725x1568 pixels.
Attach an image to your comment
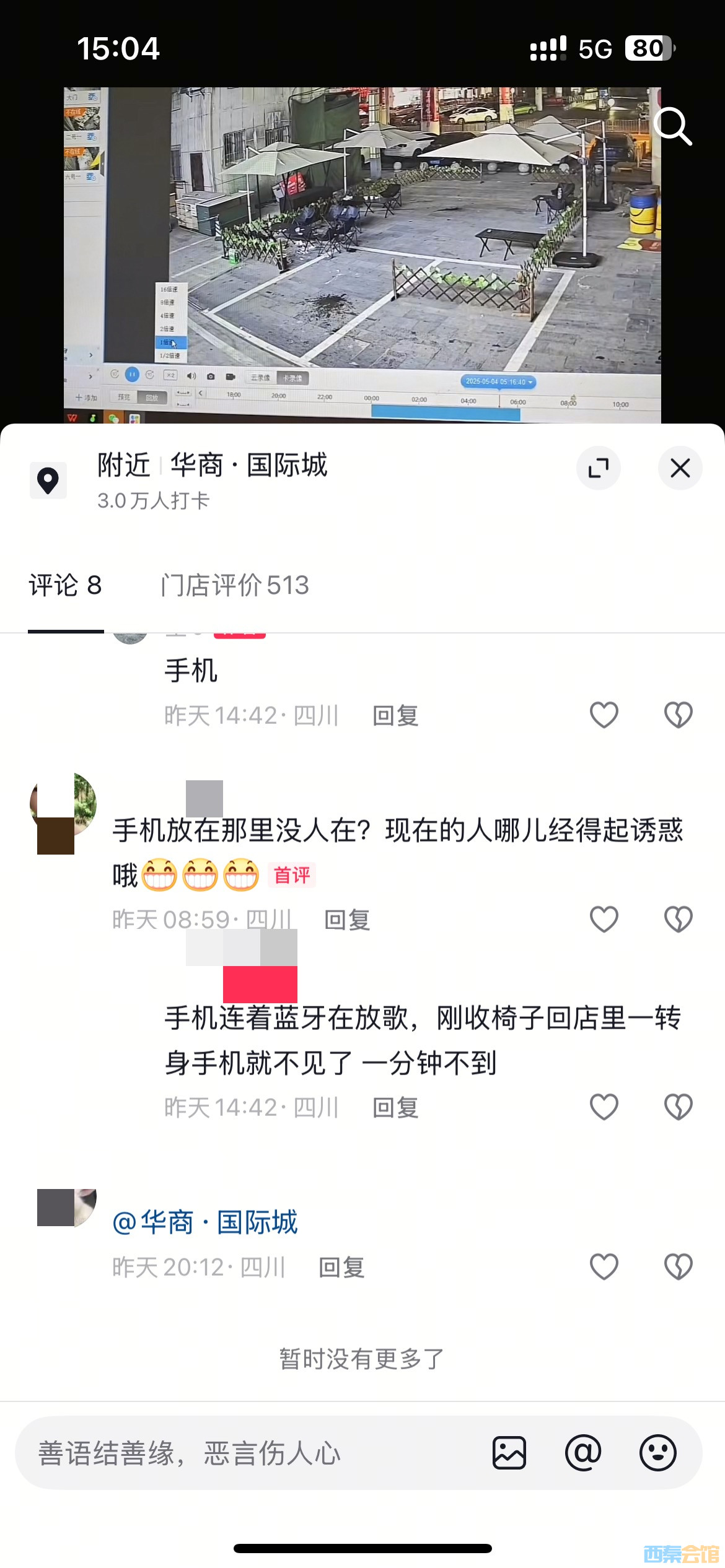(x=509, y=1453)
